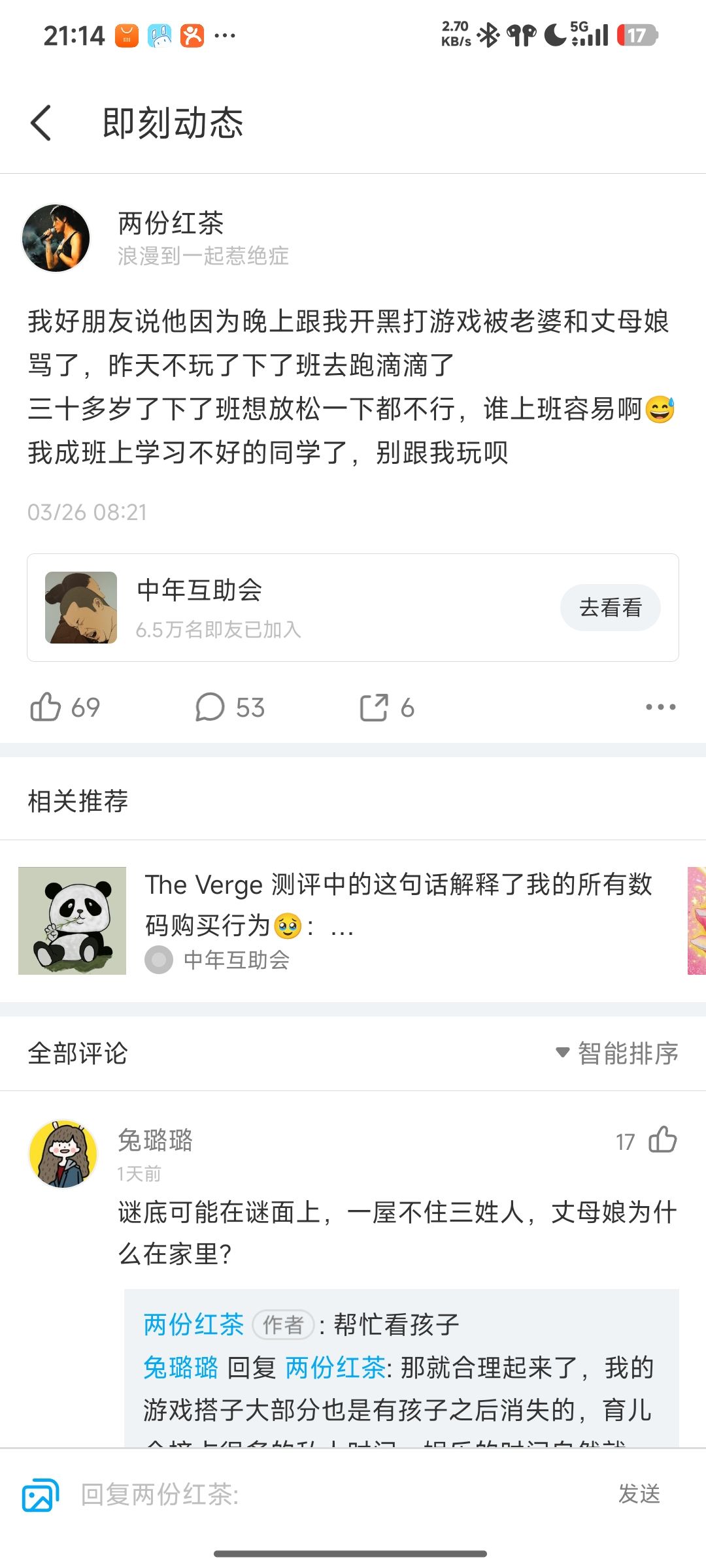The image size is (706, 1568).
Task: Like 兔璐璐's comment
Action: [662, 1141]
